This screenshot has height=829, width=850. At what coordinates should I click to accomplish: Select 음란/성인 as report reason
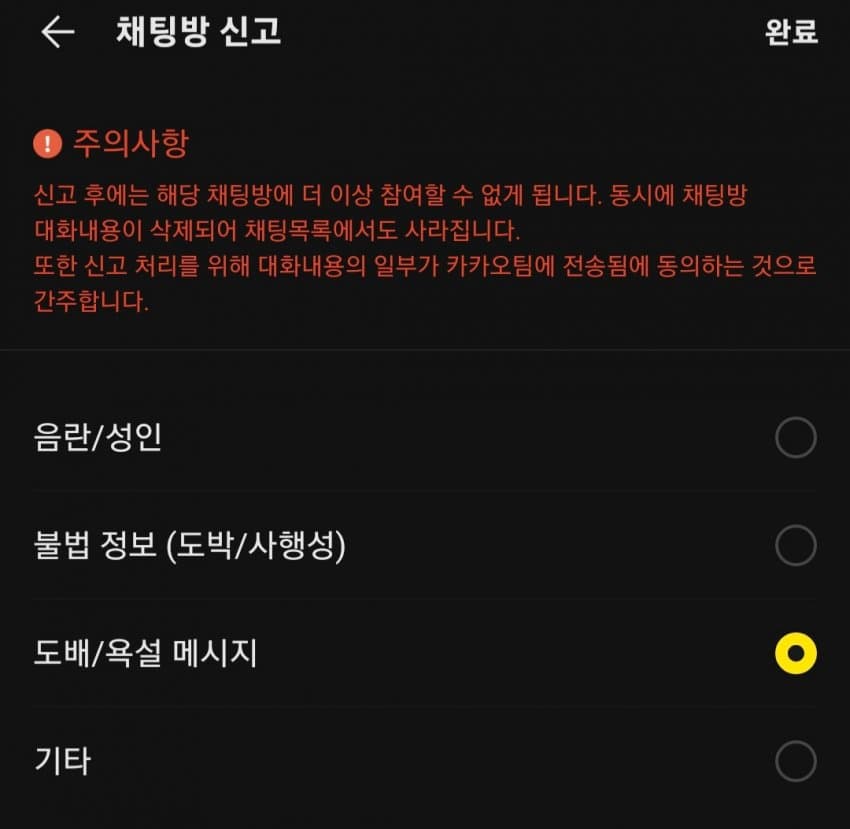tap(795, 438)
